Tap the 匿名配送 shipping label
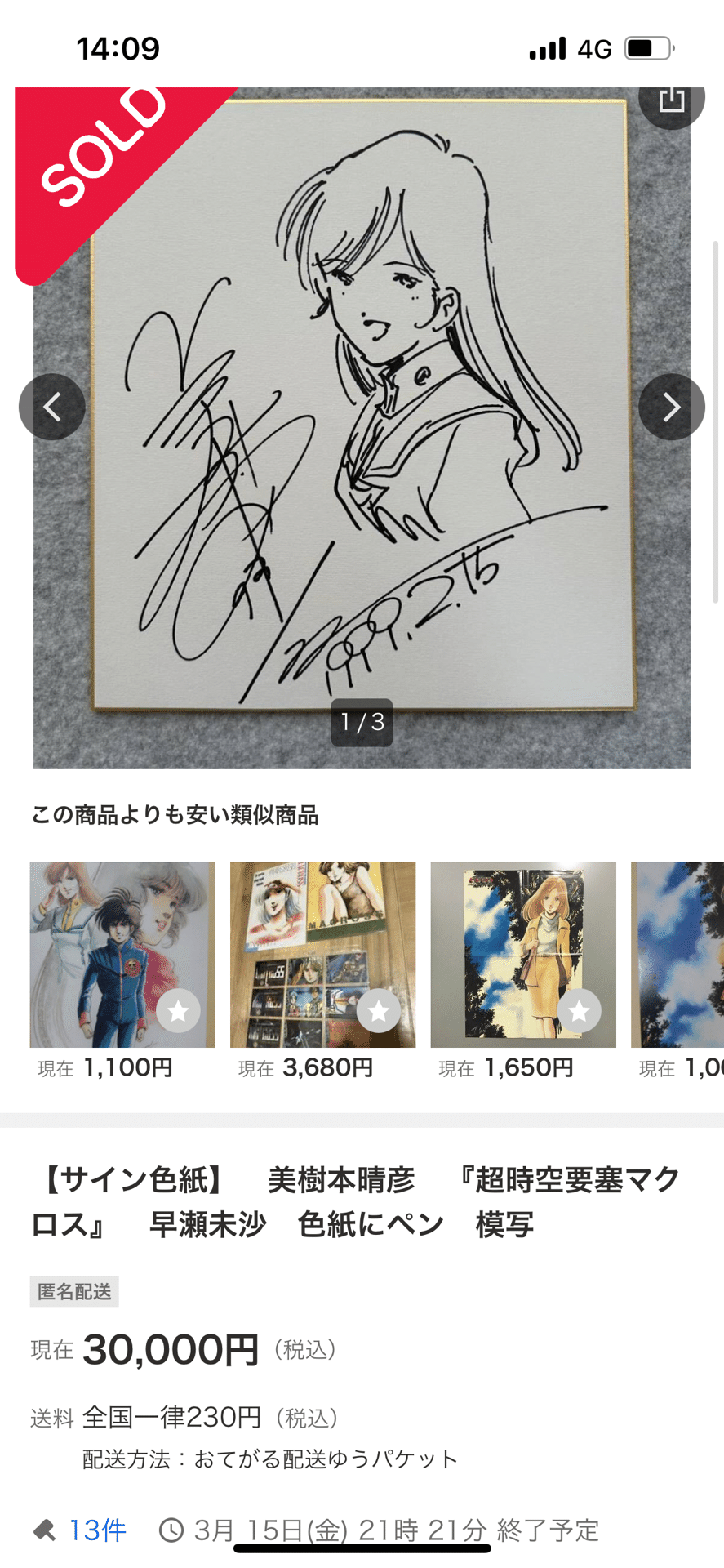The width and height of the screenshot is (724, 1568). [x=73, y=1292]
